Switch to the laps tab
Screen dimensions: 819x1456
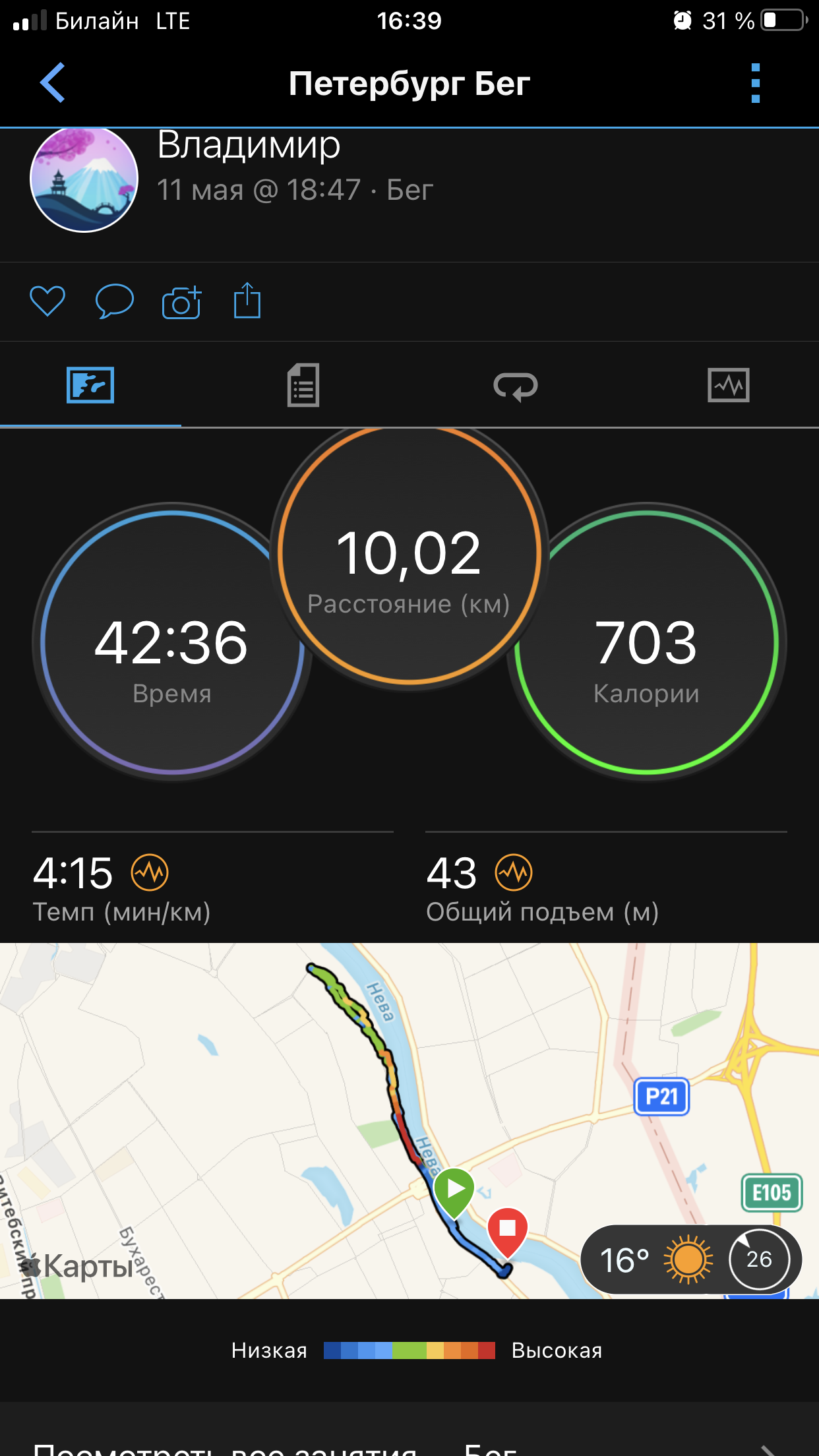(x=516, y=386)
